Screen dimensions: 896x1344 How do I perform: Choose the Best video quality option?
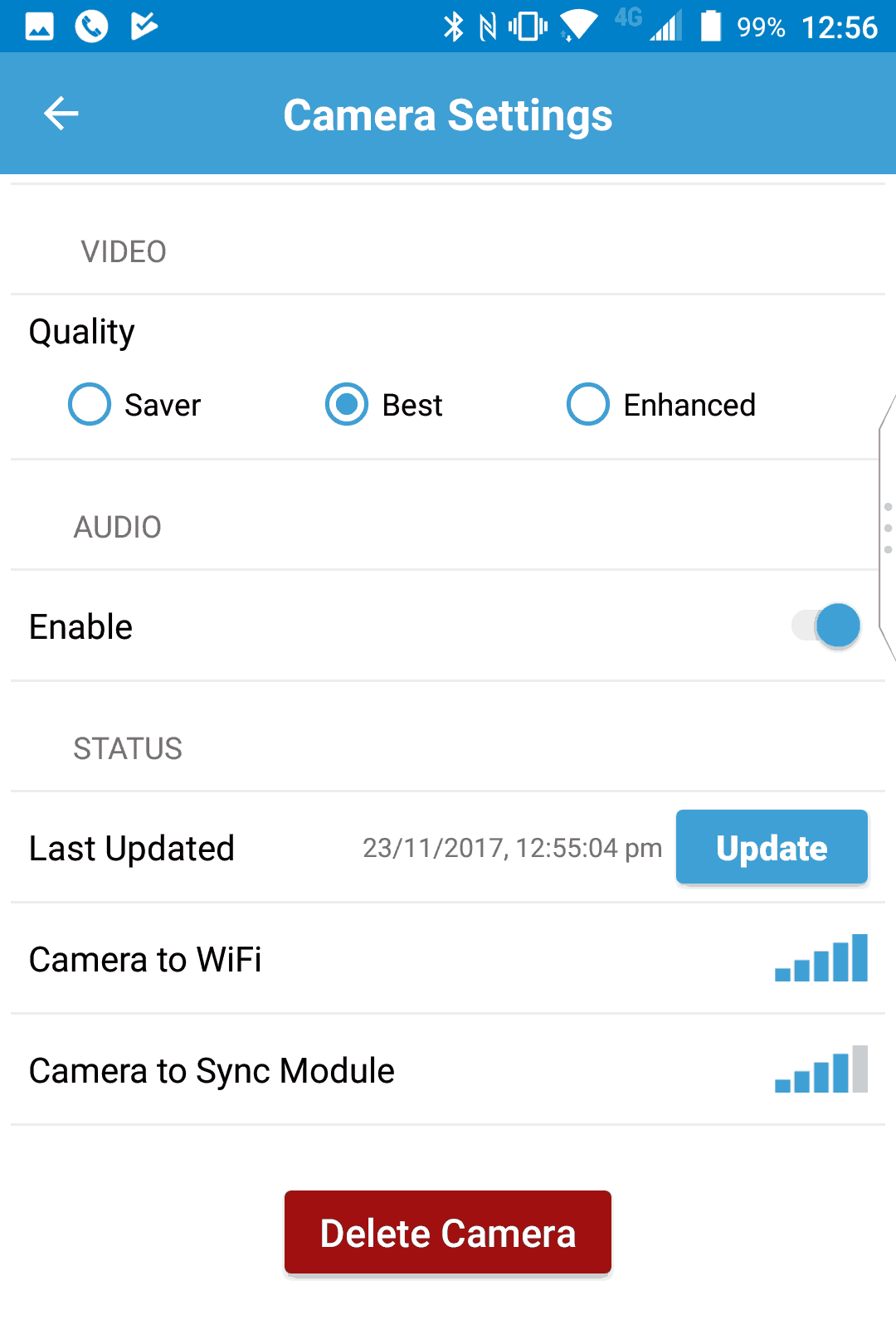click(347, 405)
